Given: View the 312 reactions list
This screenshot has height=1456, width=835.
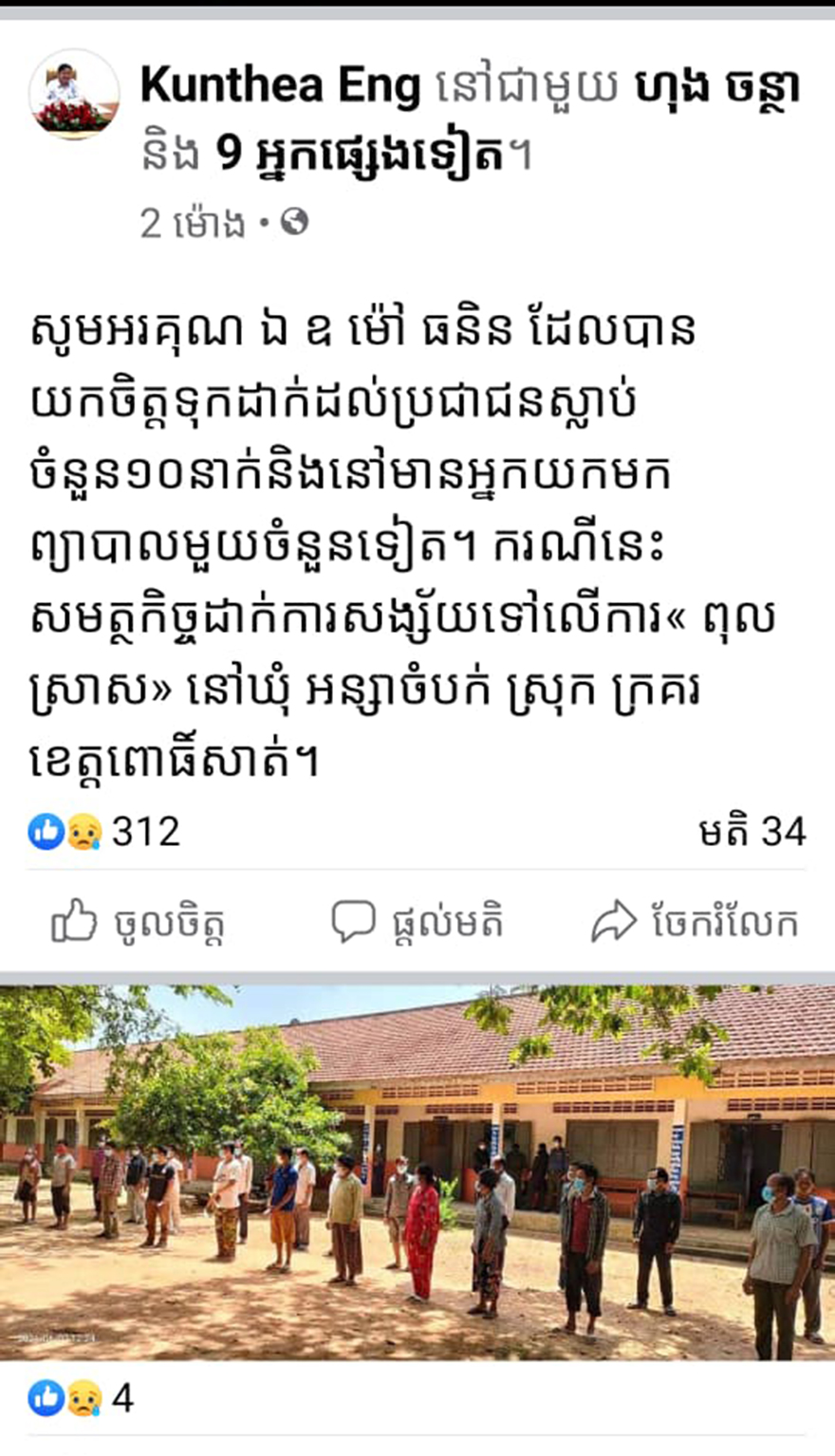Looking at the screenshot, I should (x=104, y=832).
